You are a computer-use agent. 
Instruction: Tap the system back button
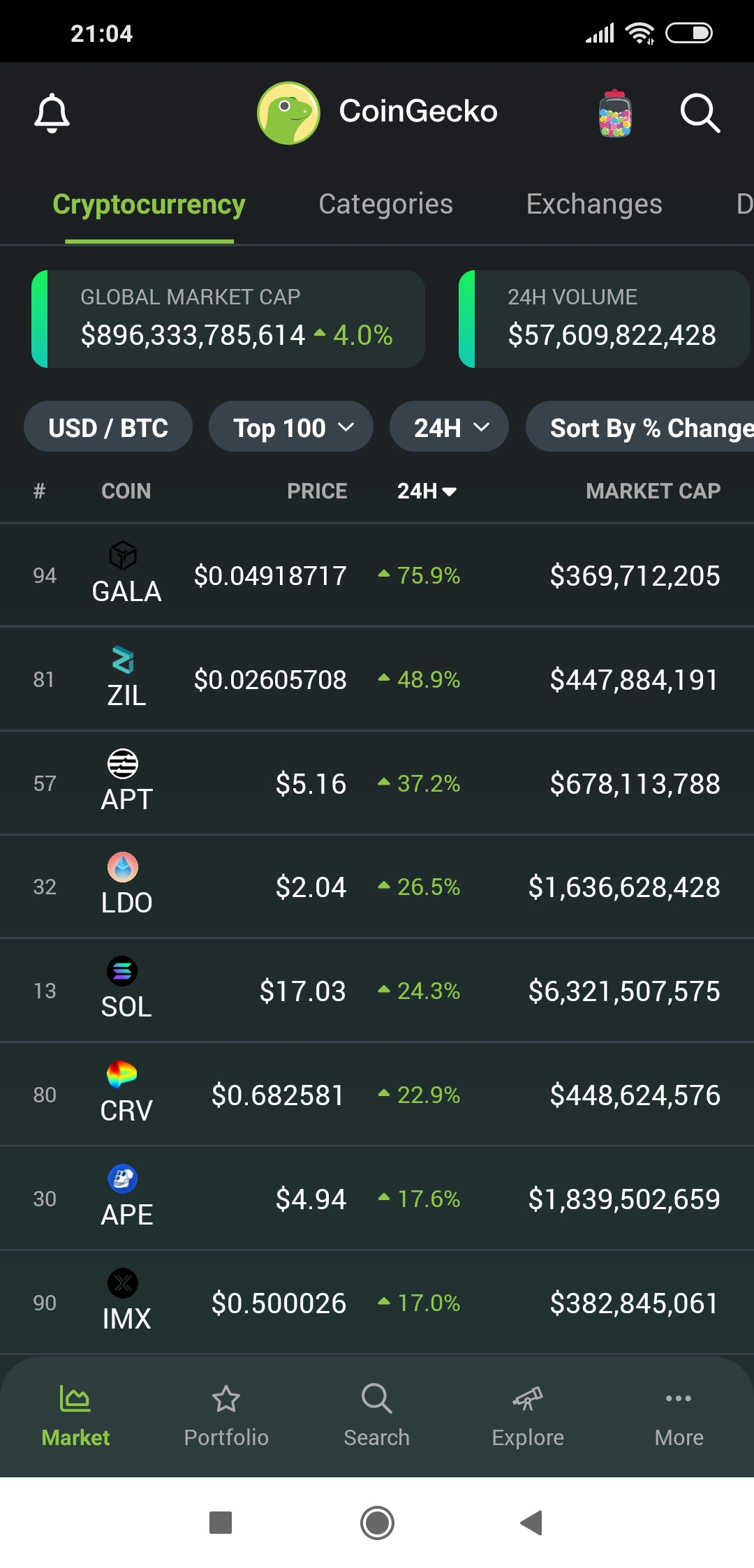[x=531, y=1523]
